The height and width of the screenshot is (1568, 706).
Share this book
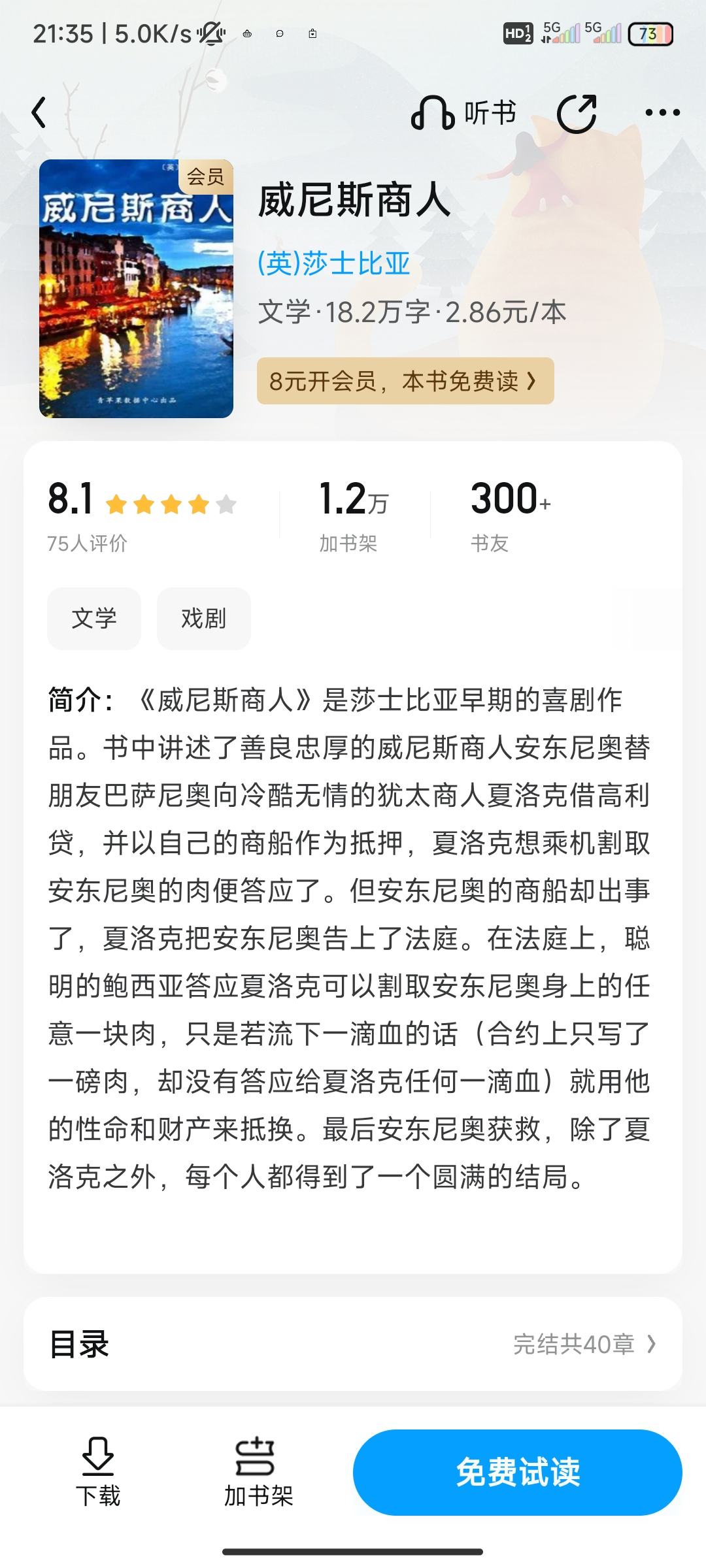tap(577, 113)
